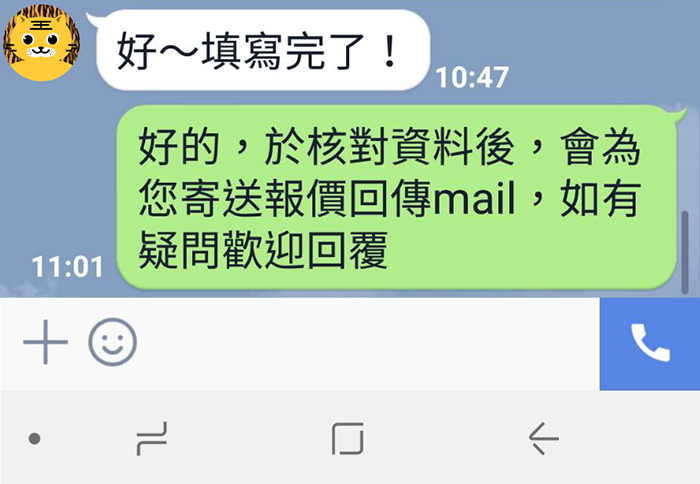Screen dimensions: 700x484
Task: Open the emoji sticker picker
Action: (112, 344)
